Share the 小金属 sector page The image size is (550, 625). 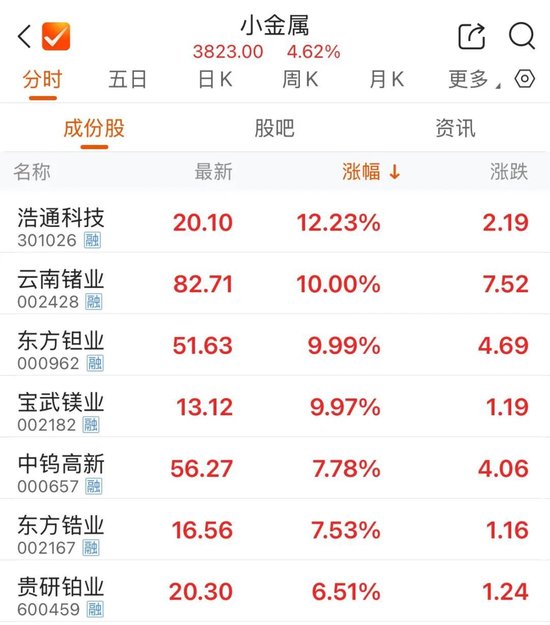[471, 36]
